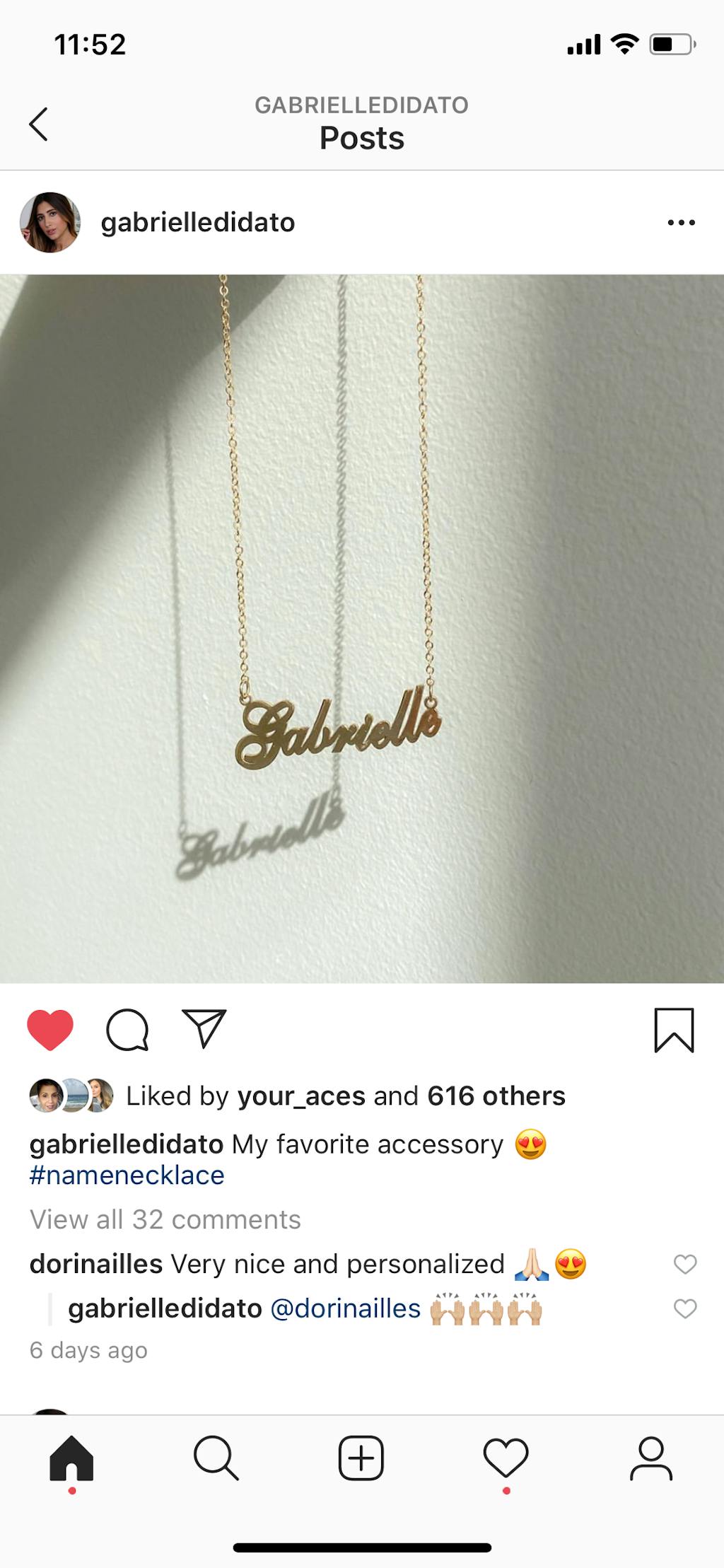The width and height of the screenshot is (724, 1568).
Task: Open the necklace photo post
Action: tap(362, 628)
